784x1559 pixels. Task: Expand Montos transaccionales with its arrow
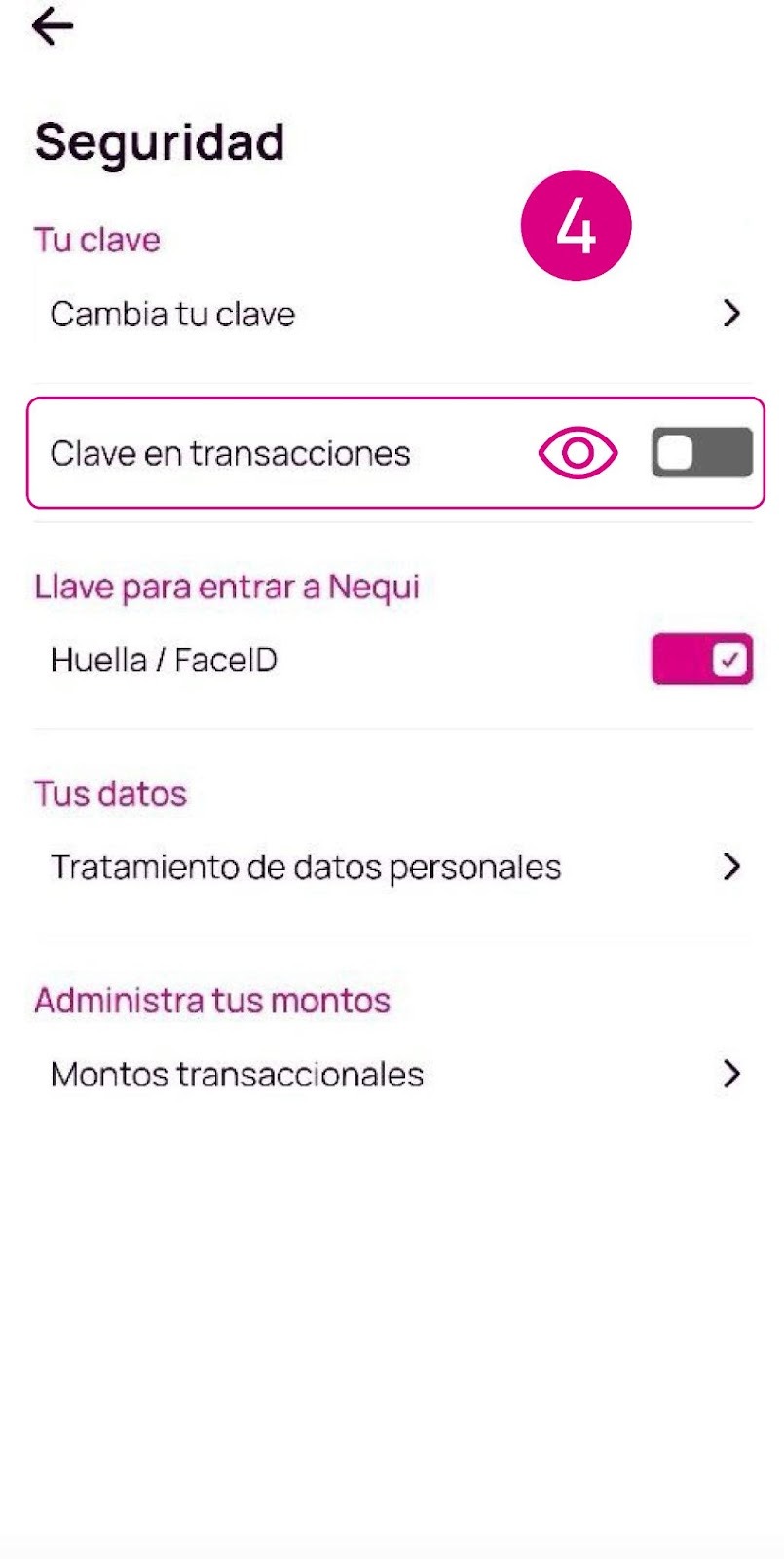[x=731, y=1074]
